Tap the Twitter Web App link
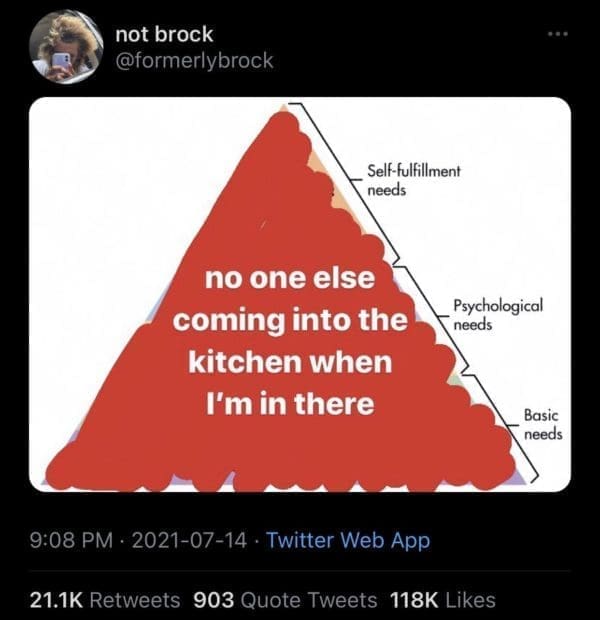The height and width of the screenshot is (620, 600). [x=348, y=540]
